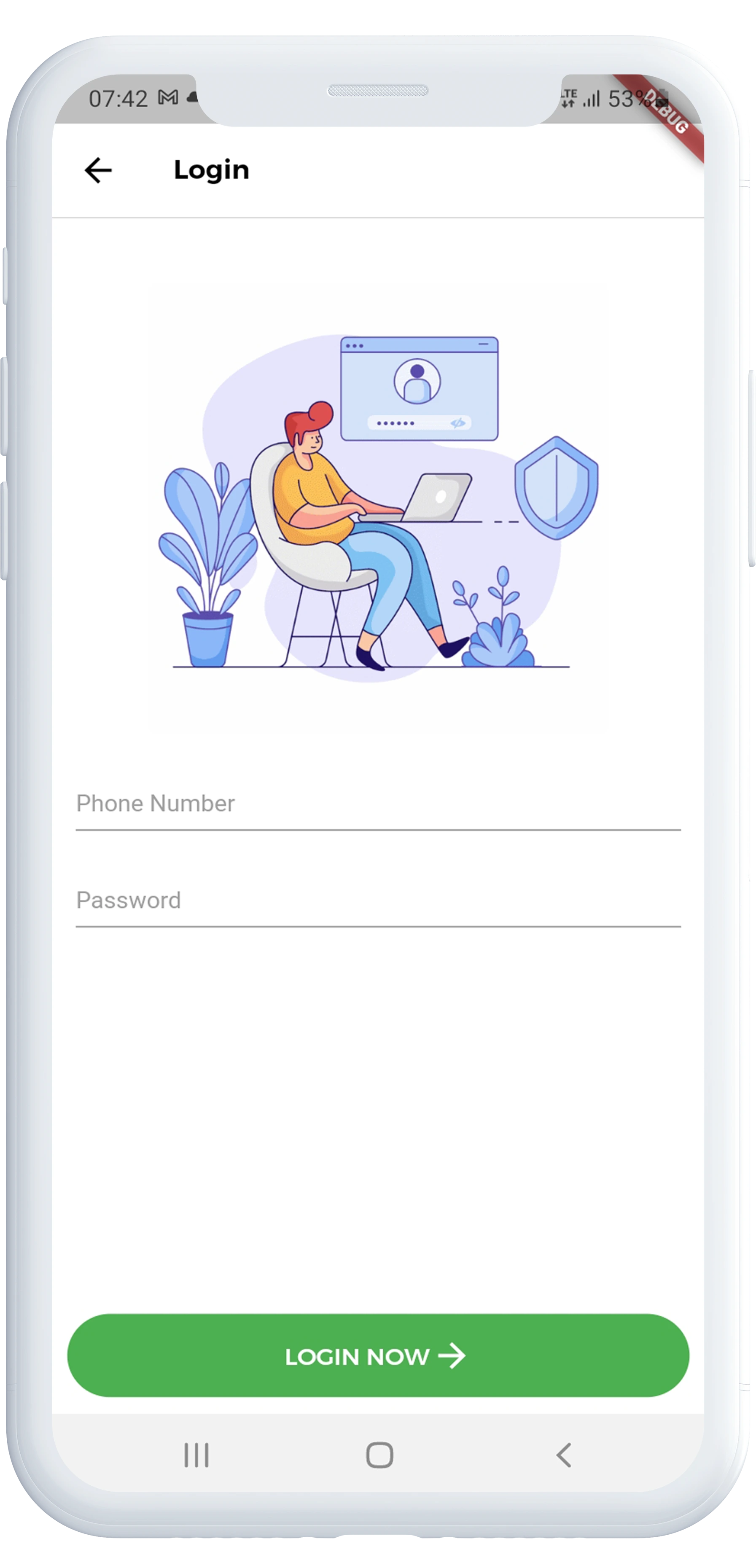Go back using the top arrow
Screen dimensions: 756x1568
tap(98, 170)
